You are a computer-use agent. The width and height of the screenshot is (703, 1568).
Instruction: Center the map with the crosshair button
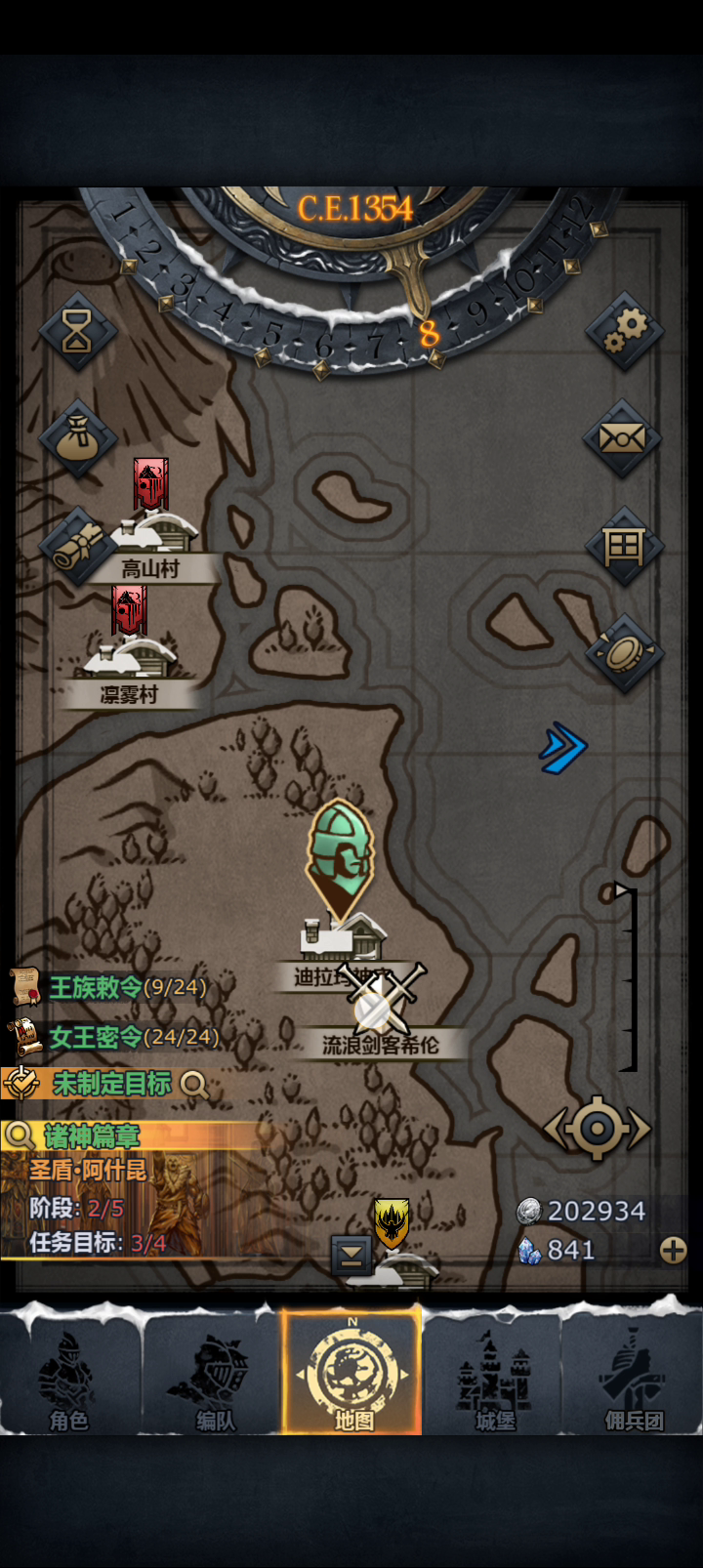[x=597, y=1129]
